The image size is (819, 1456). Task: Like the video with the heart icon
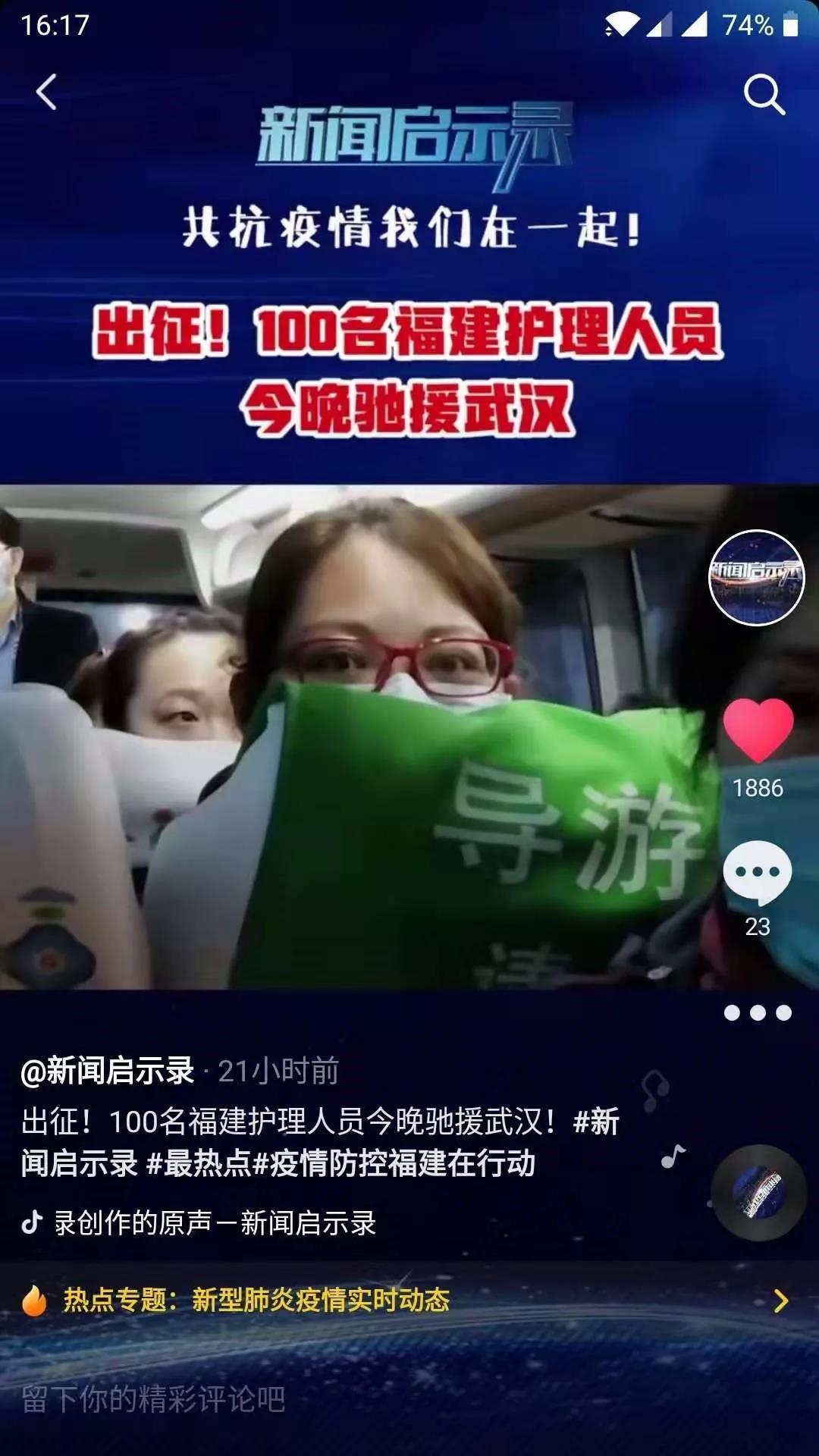tap(758, 730)
